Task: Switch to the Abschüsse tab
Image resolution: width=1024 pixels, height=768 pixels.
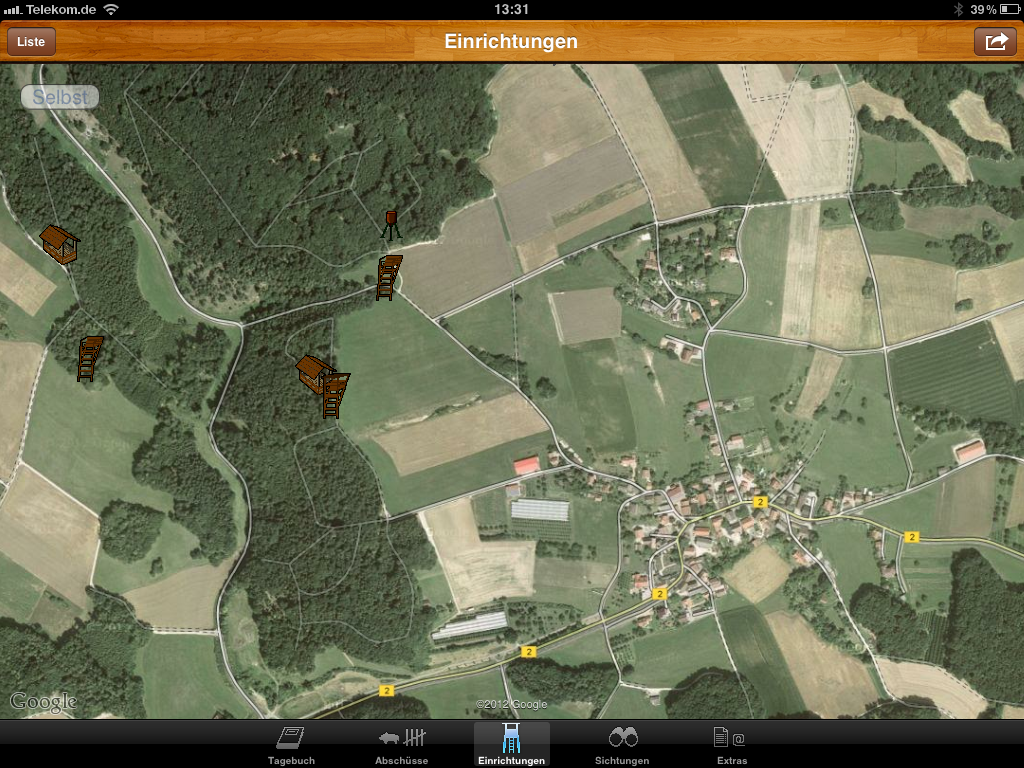Action: (402, 745)
